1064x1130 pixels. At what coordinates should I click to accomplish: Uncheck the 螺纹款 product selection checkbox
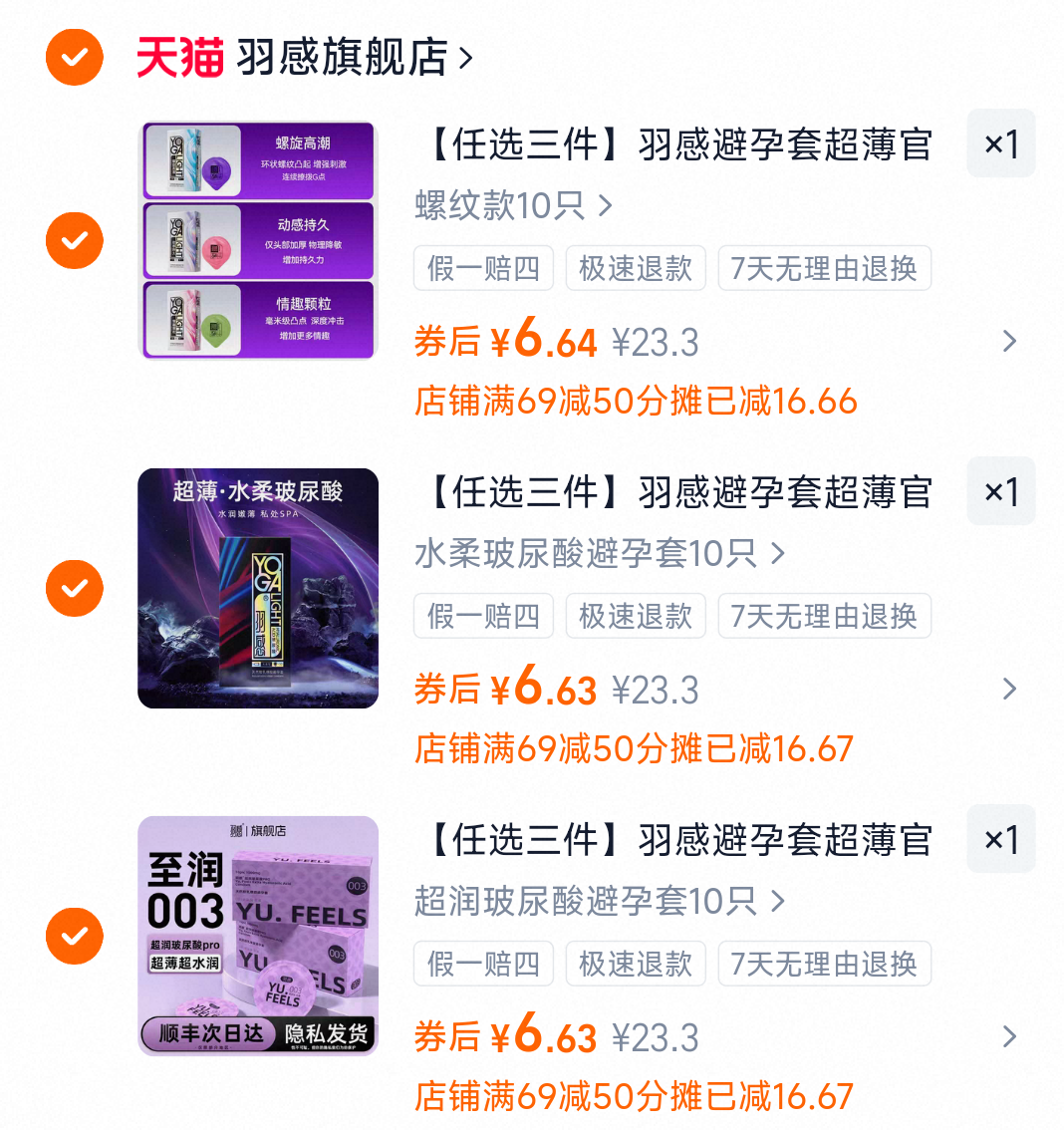(74, 240)
